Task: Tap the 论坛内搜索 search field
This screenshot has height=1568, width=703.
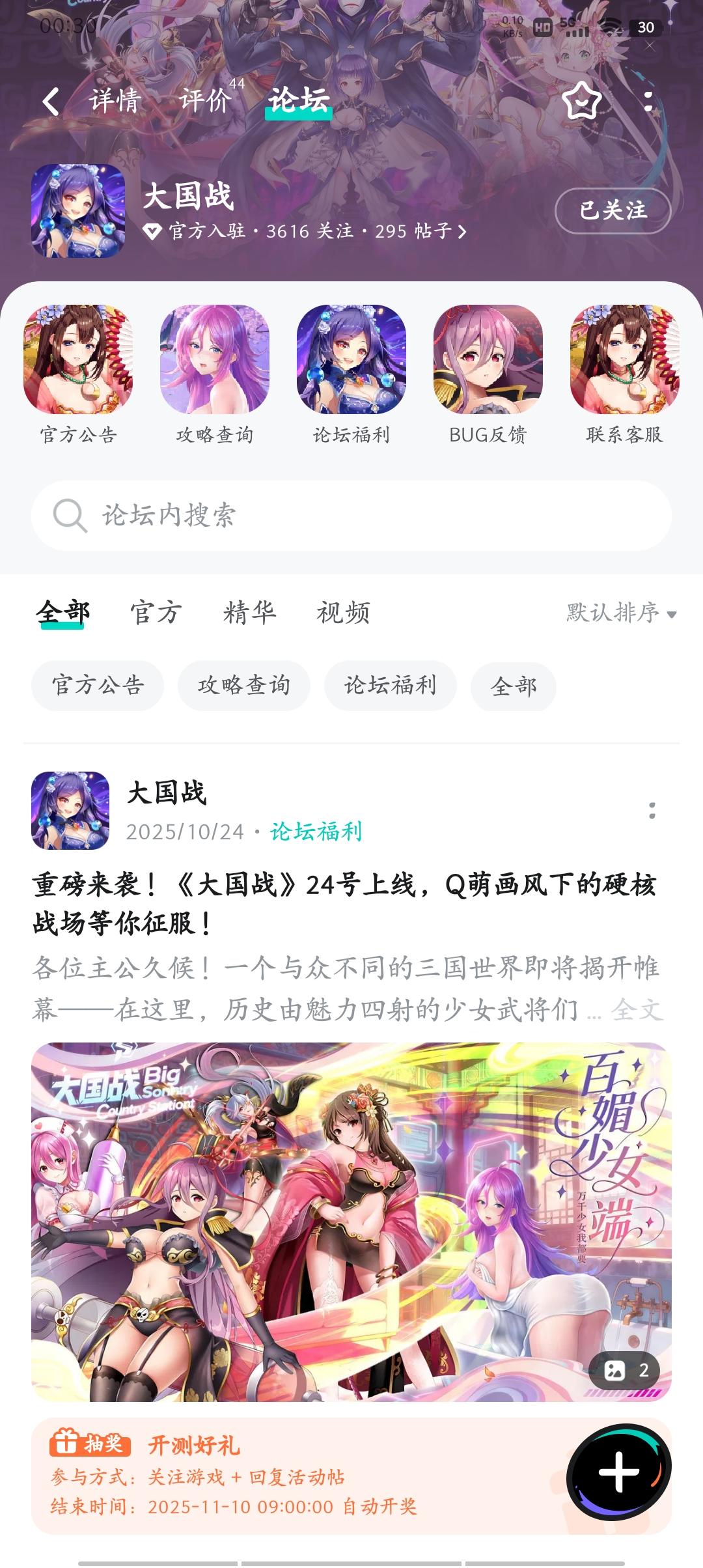Action: [351, 515]
